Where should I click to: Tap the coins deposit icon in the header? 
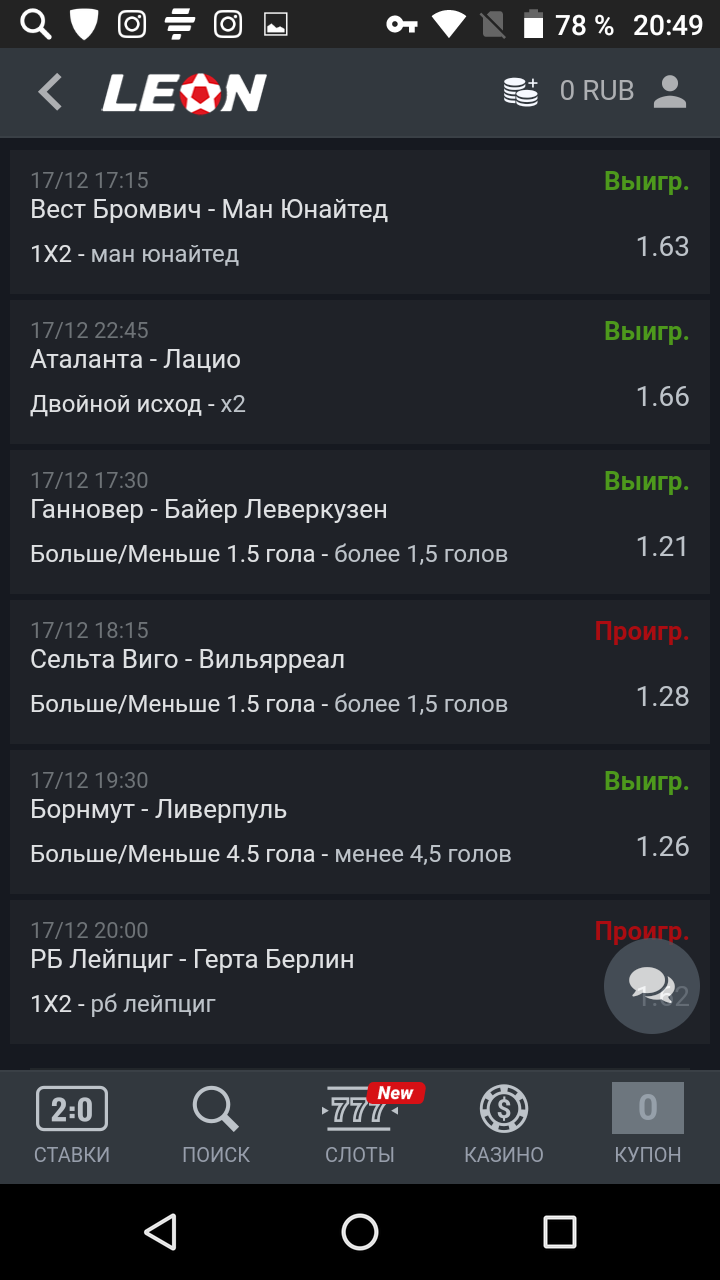[521, 91]
